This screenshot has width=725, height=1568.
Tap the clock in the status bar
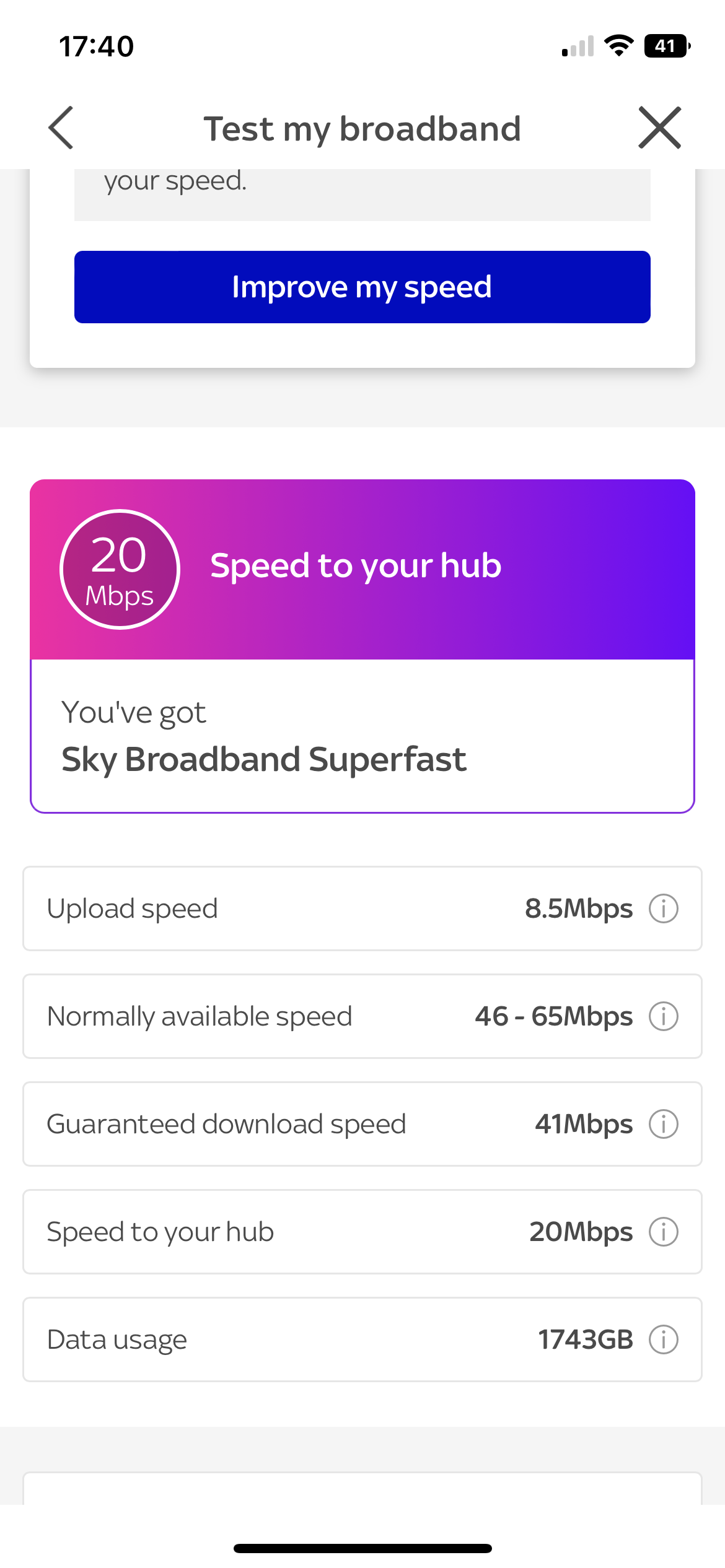(x=96, y=45)
